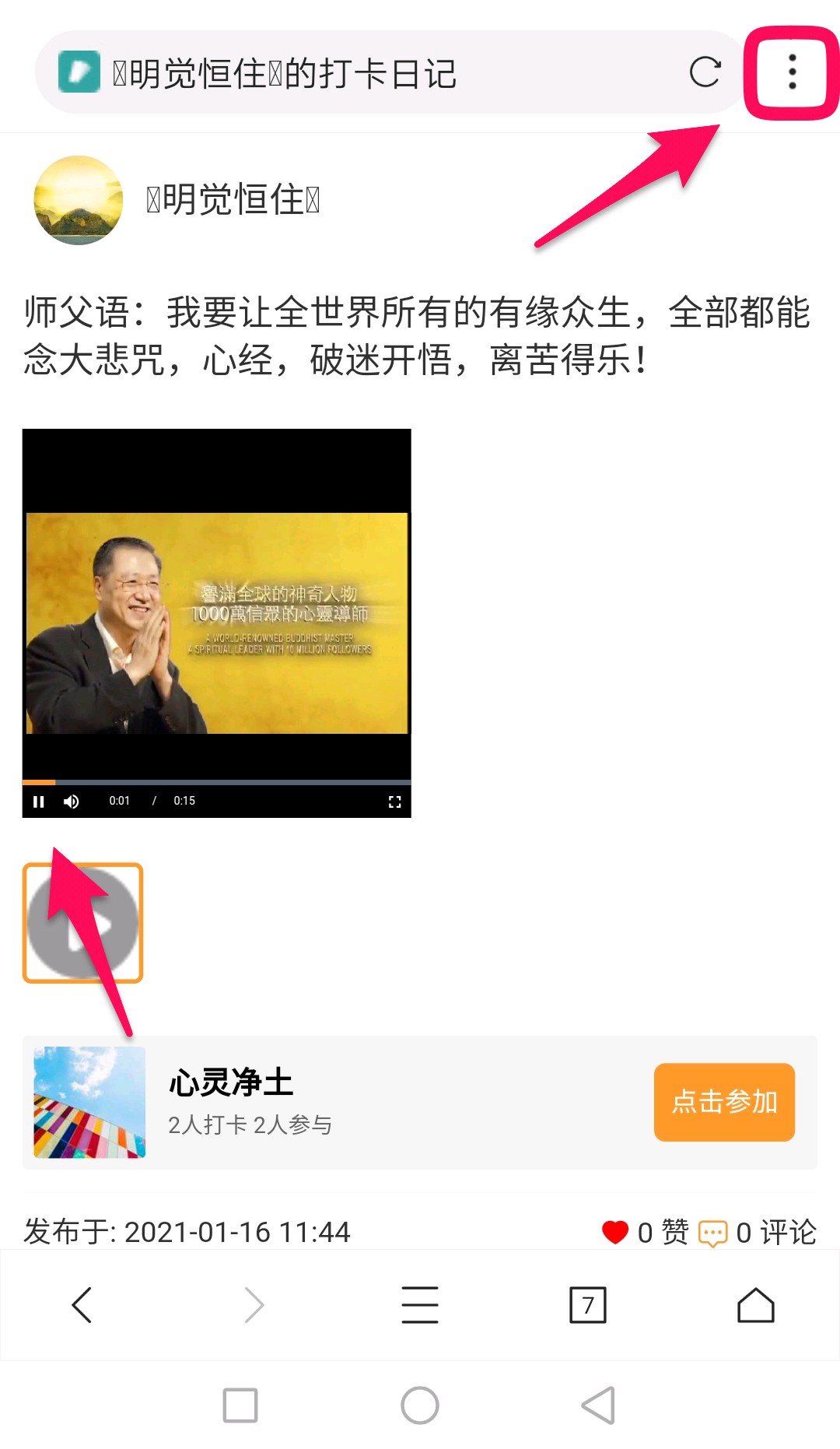Tap 点击参加 to join 心灵净土
Screen dimensions: 840x1449
[723, 1102]
